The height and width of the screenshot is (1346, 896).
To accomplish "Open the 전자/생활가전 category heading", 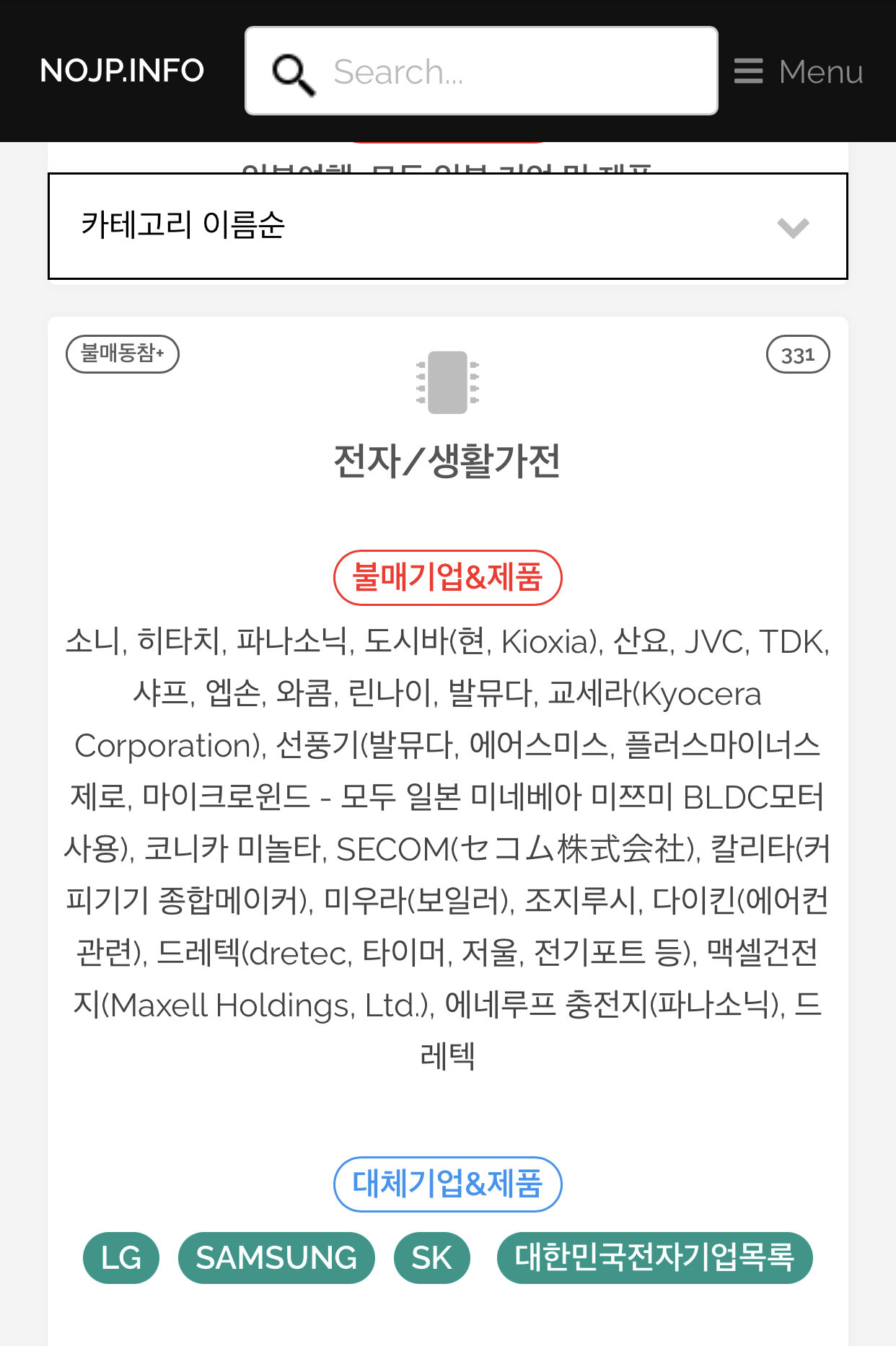I will click(447, 460).
